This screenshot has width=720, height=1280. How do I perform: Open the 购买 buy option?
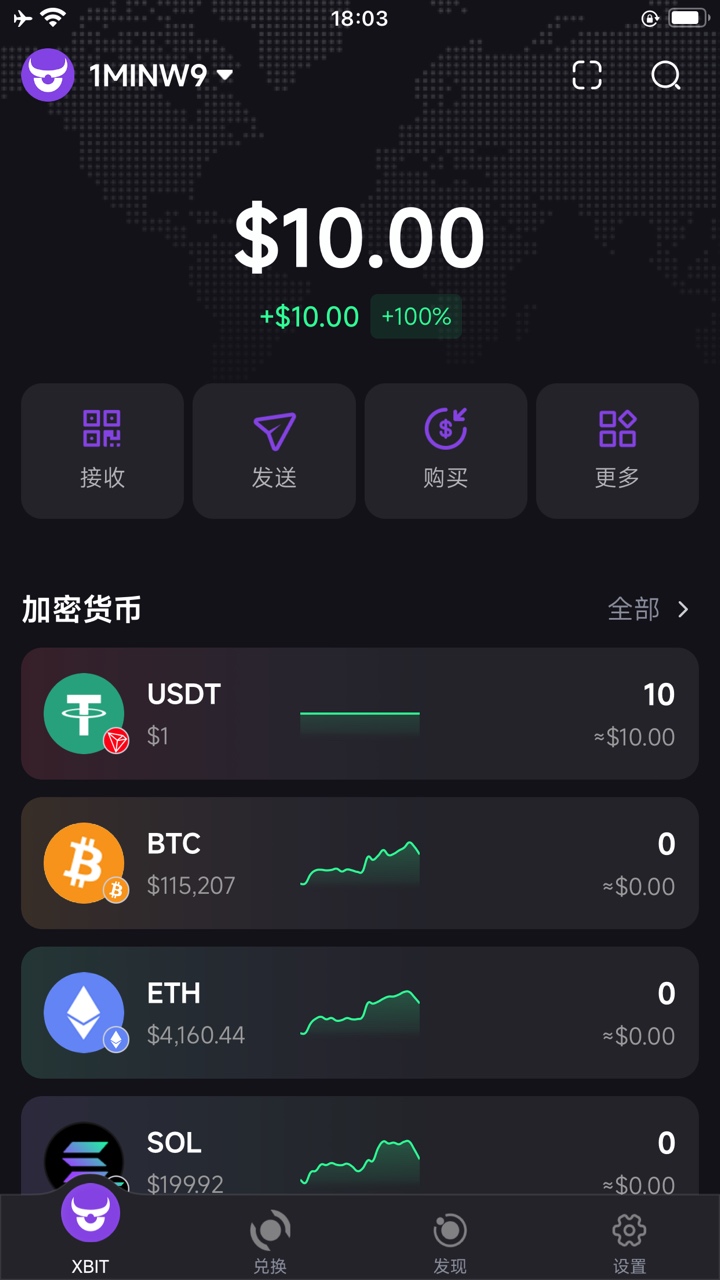click(446, 450)
